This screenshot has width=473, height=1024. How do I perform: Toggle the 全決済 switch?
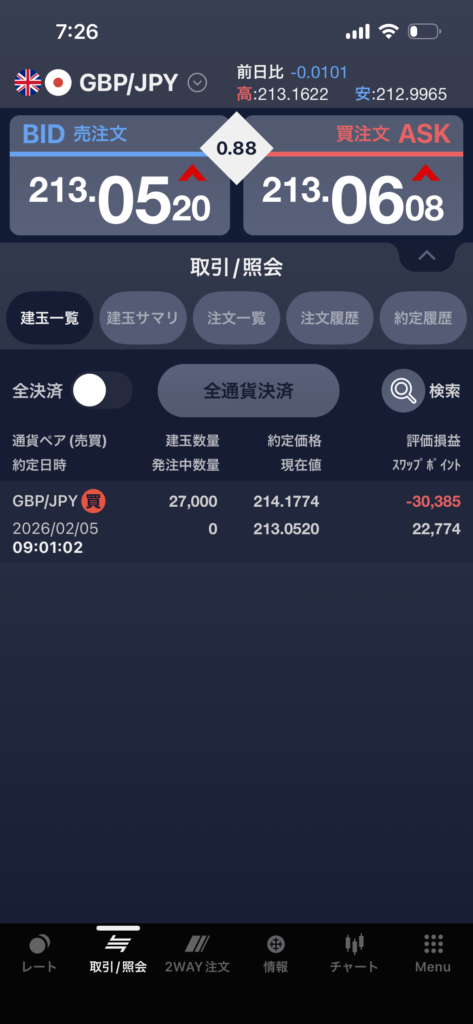102,391
